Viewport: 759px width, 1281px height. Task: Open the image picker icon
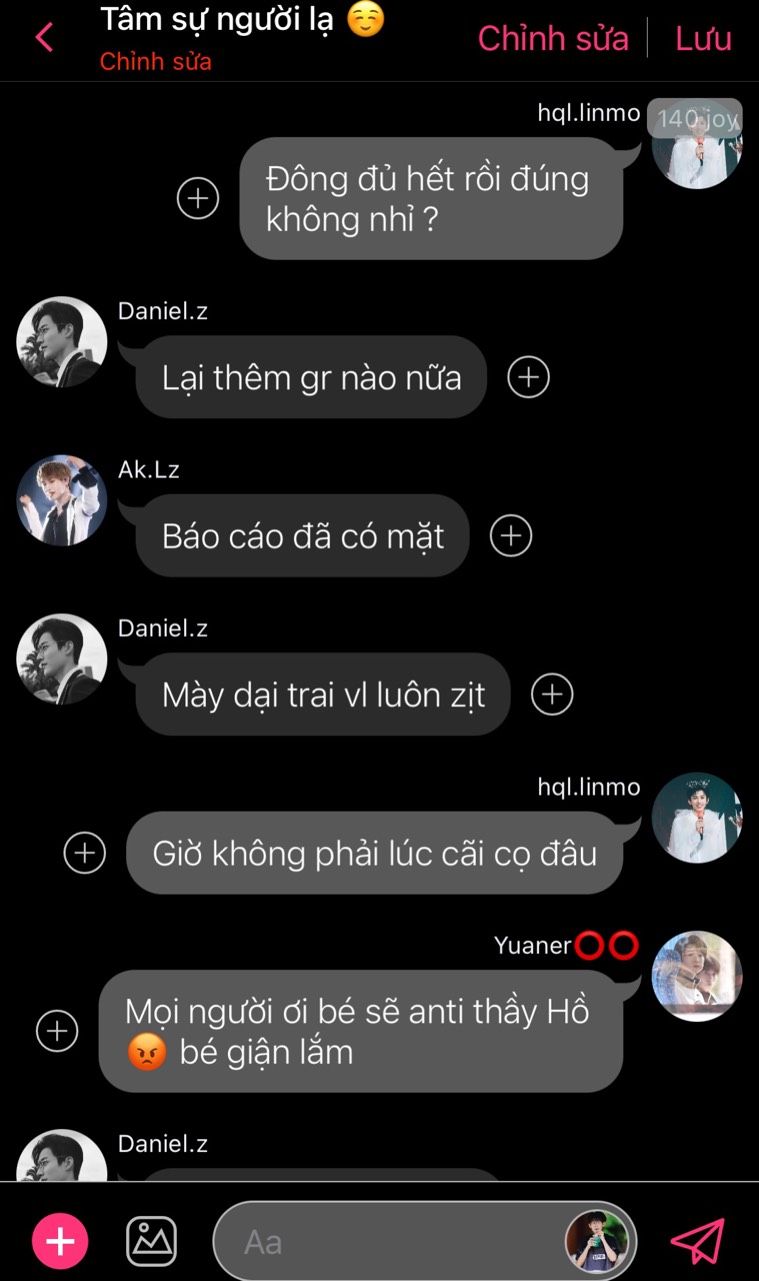point(151,1242)
